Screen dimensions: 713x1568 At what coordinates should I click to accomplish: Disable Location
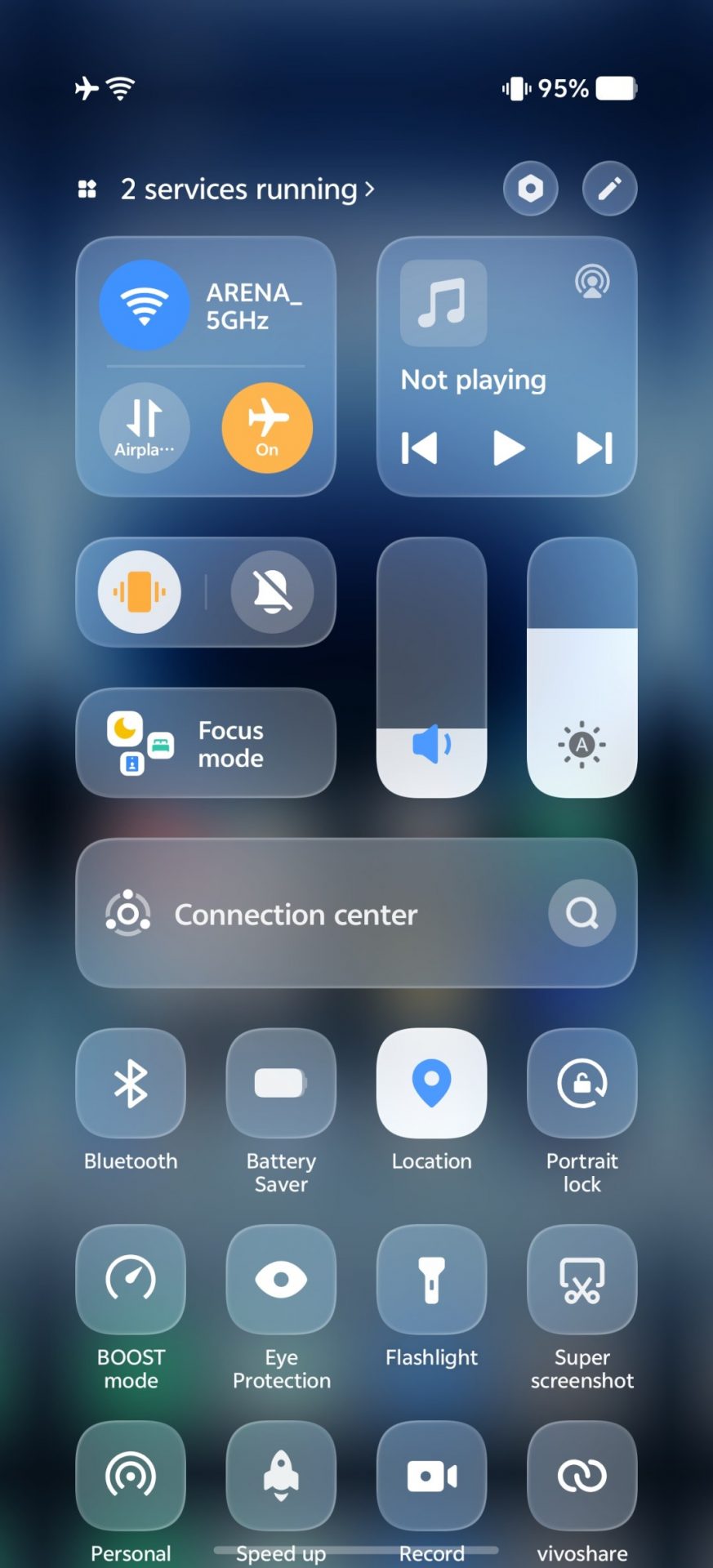point(432,1083)
